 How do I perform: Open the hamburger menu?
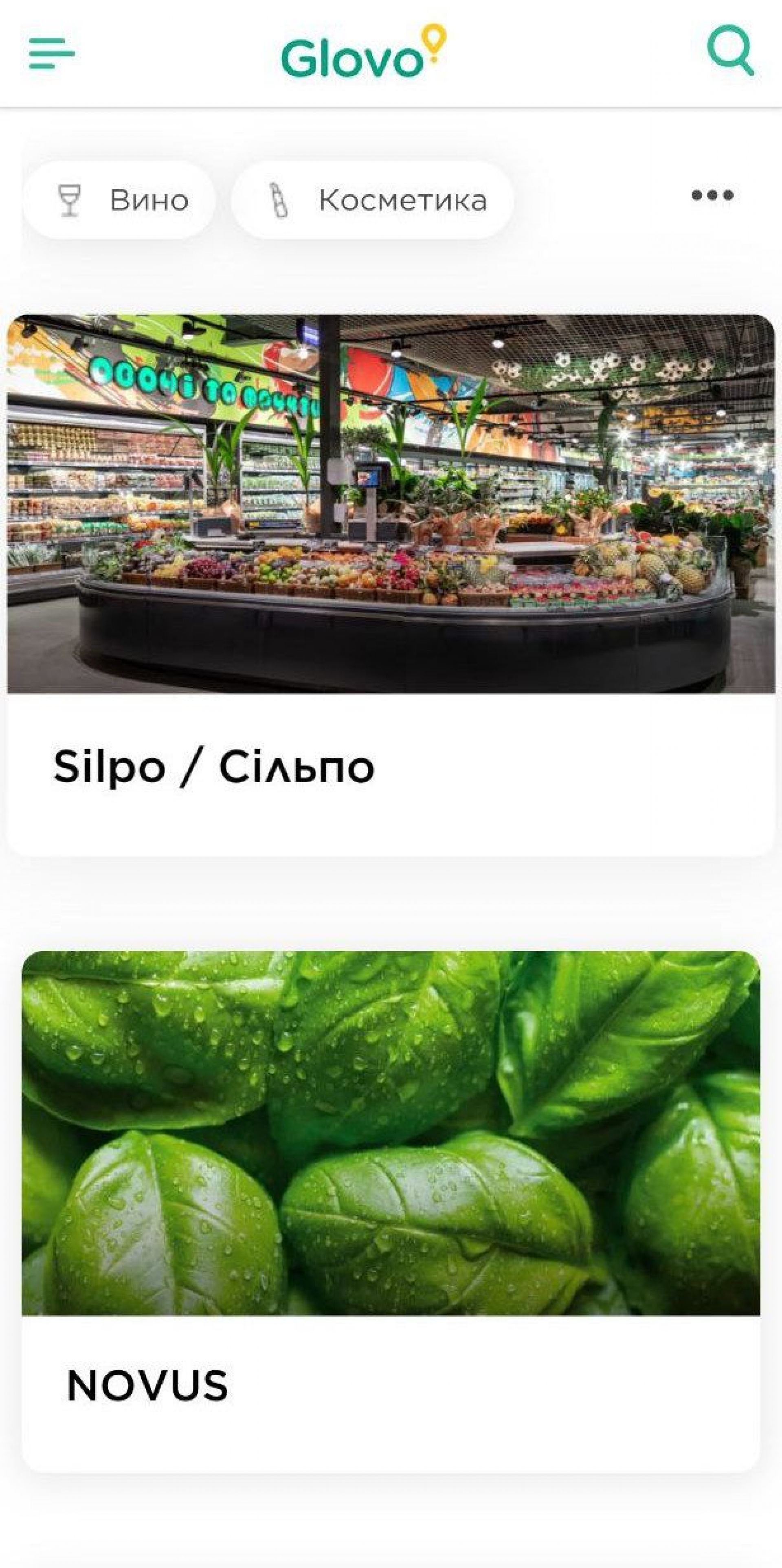(52, 53)
